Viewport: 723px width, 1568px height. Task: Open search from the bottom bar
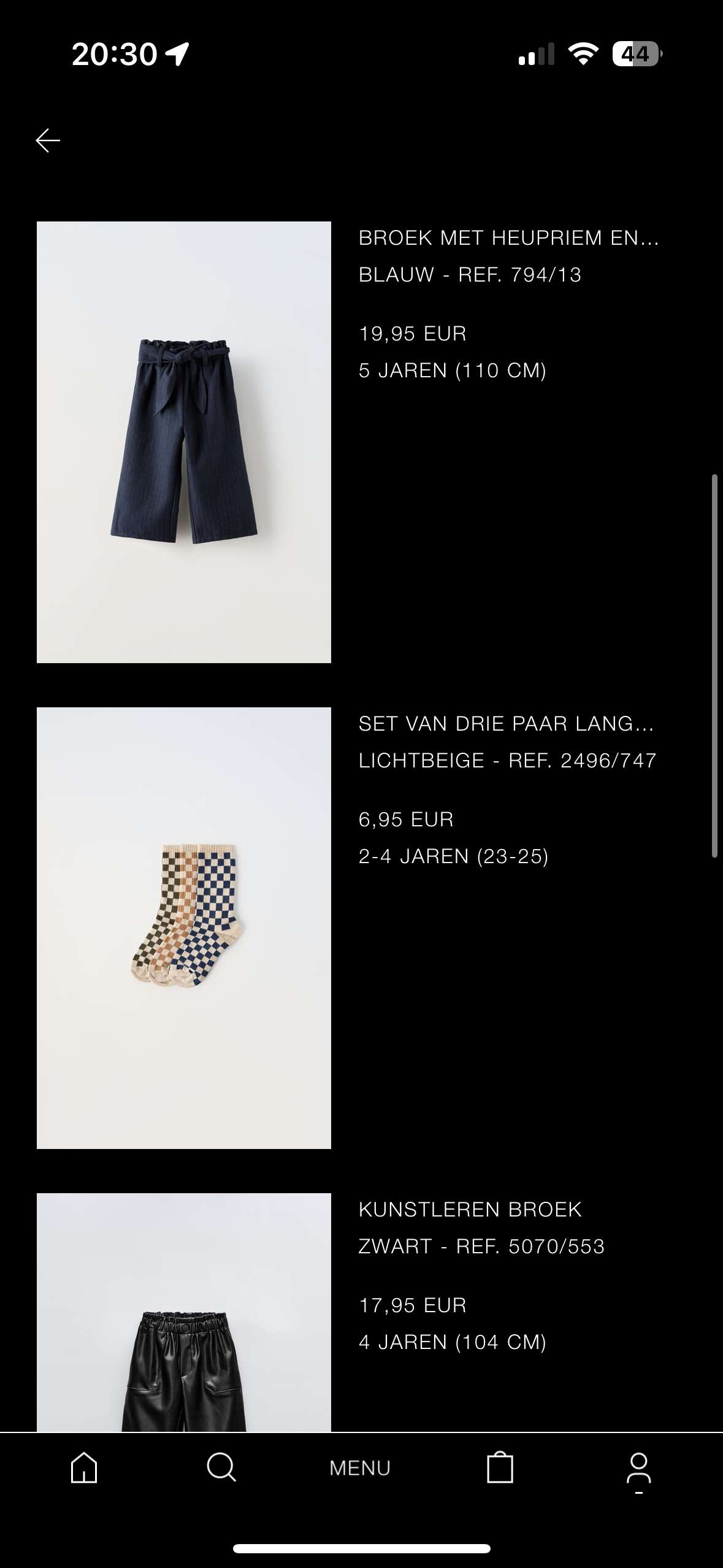pos(221,1467)
